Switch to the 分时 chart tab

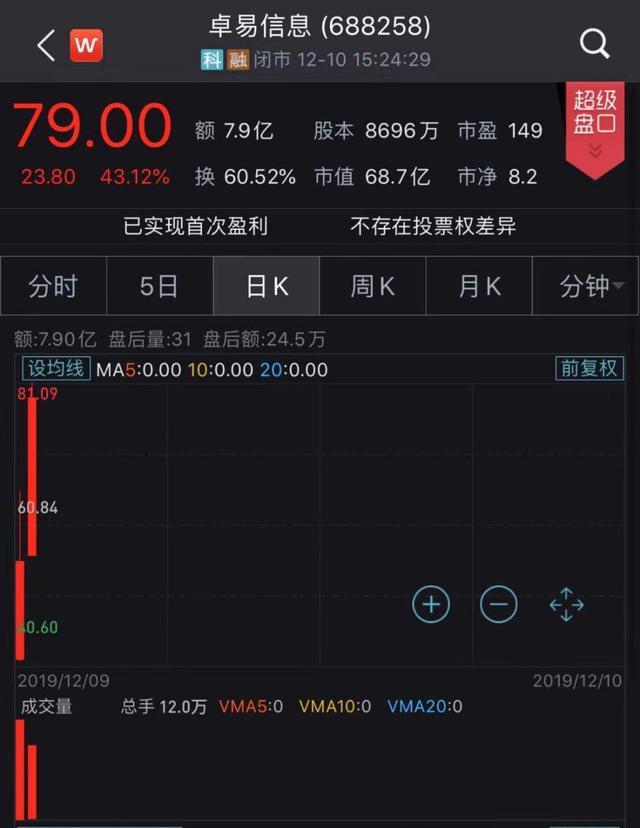click(x=53, y=287)
